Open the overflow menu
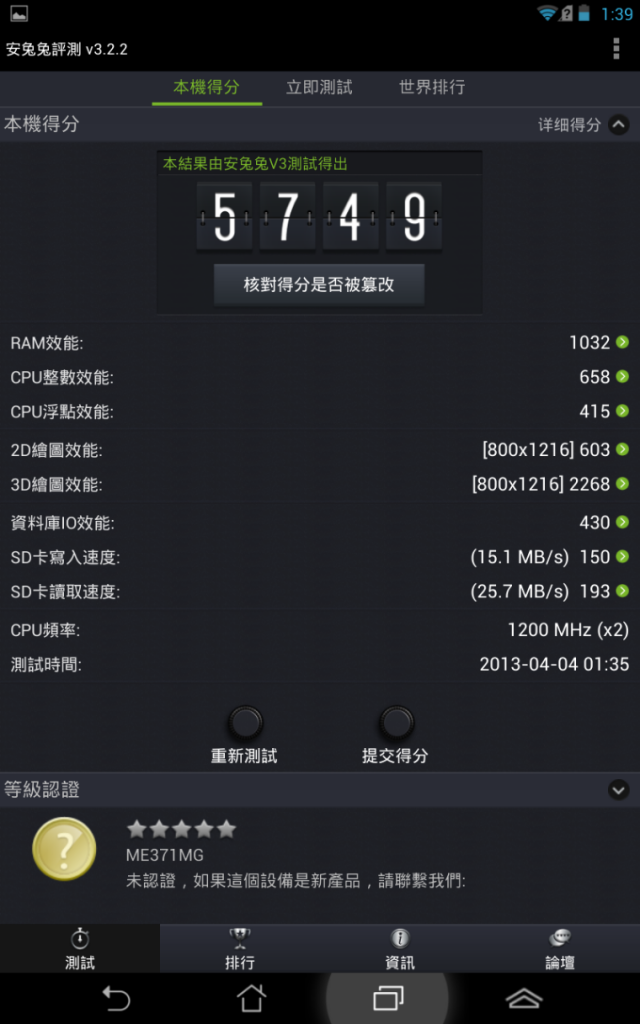640x1025 pixels. (616, 48)
